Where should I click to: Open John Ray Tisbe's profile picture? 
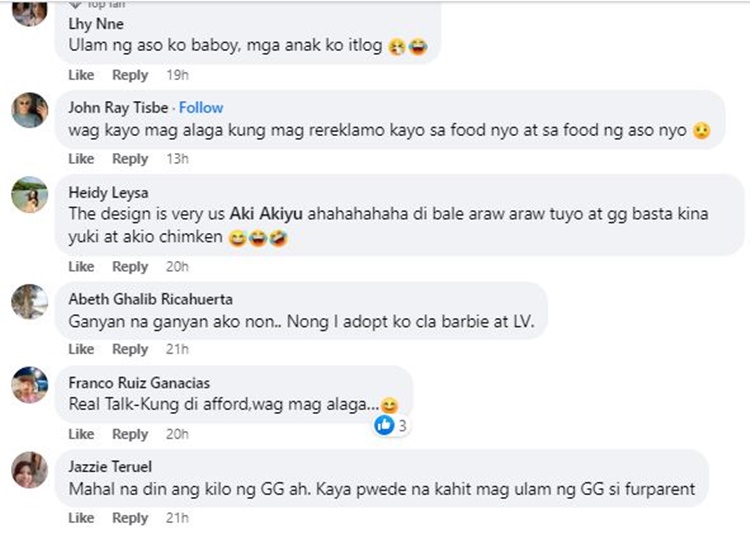tap(30, 110)
